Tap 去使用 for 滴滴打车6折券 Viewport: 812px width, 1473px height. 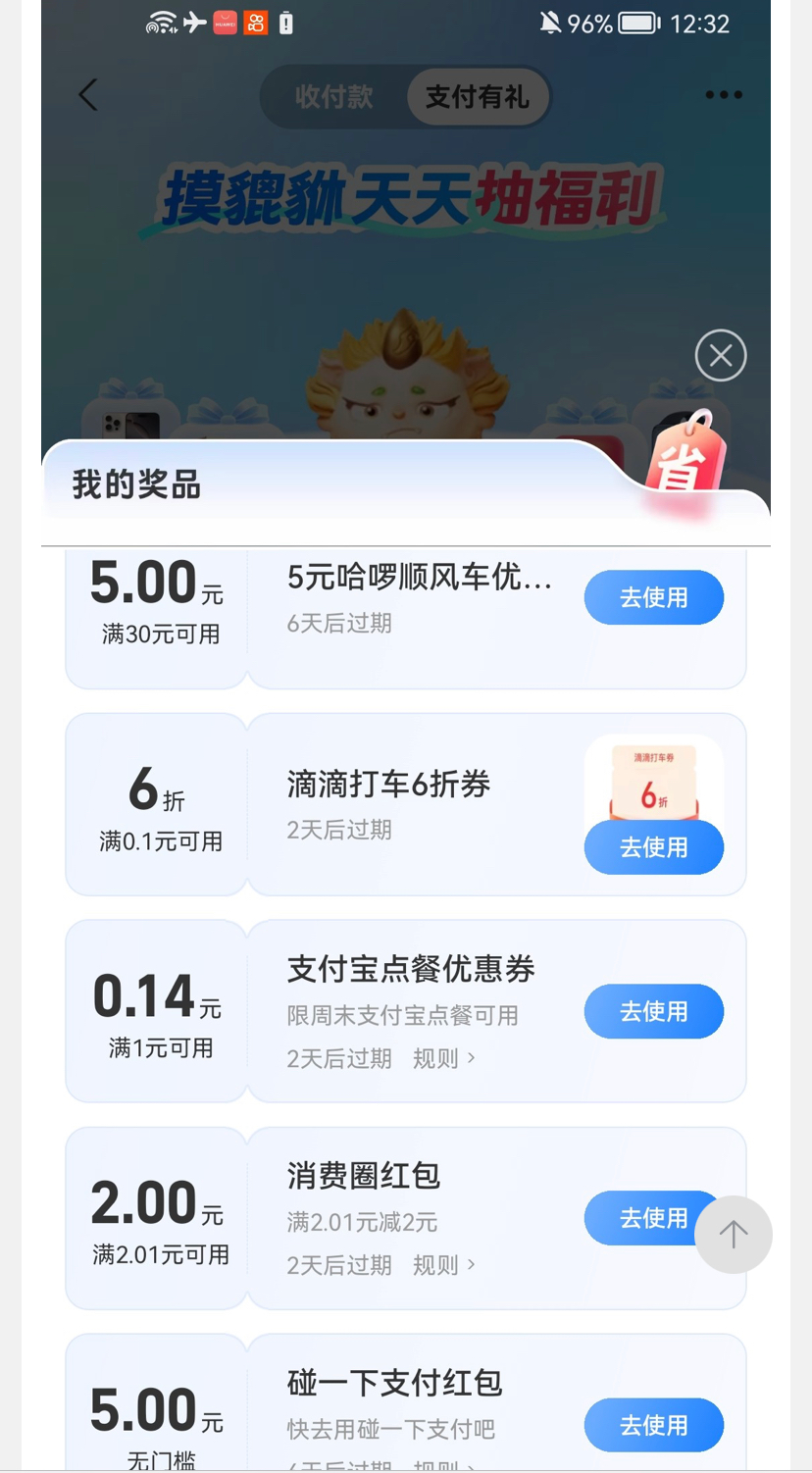click(653, 847)
